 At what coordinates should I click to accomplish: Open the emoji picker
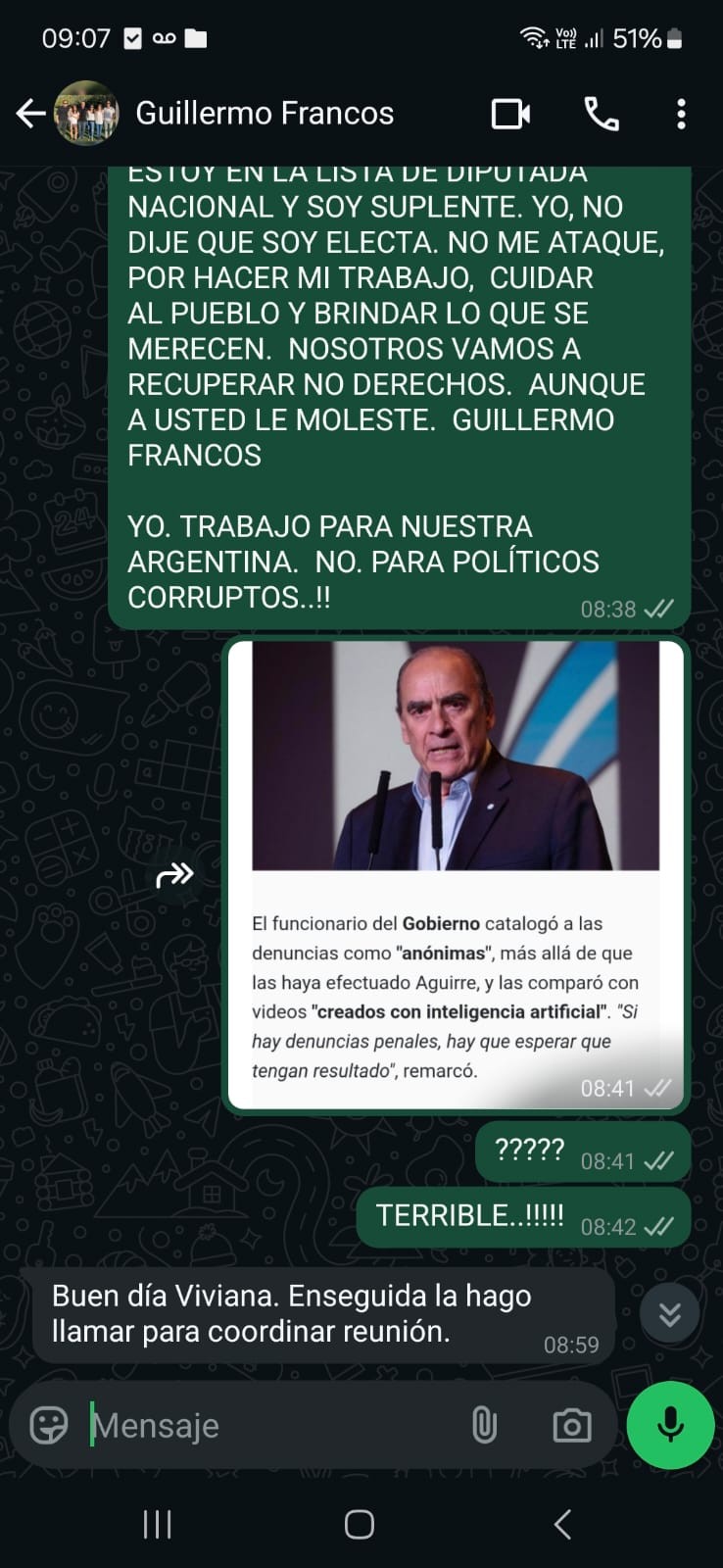[49, 1425]
